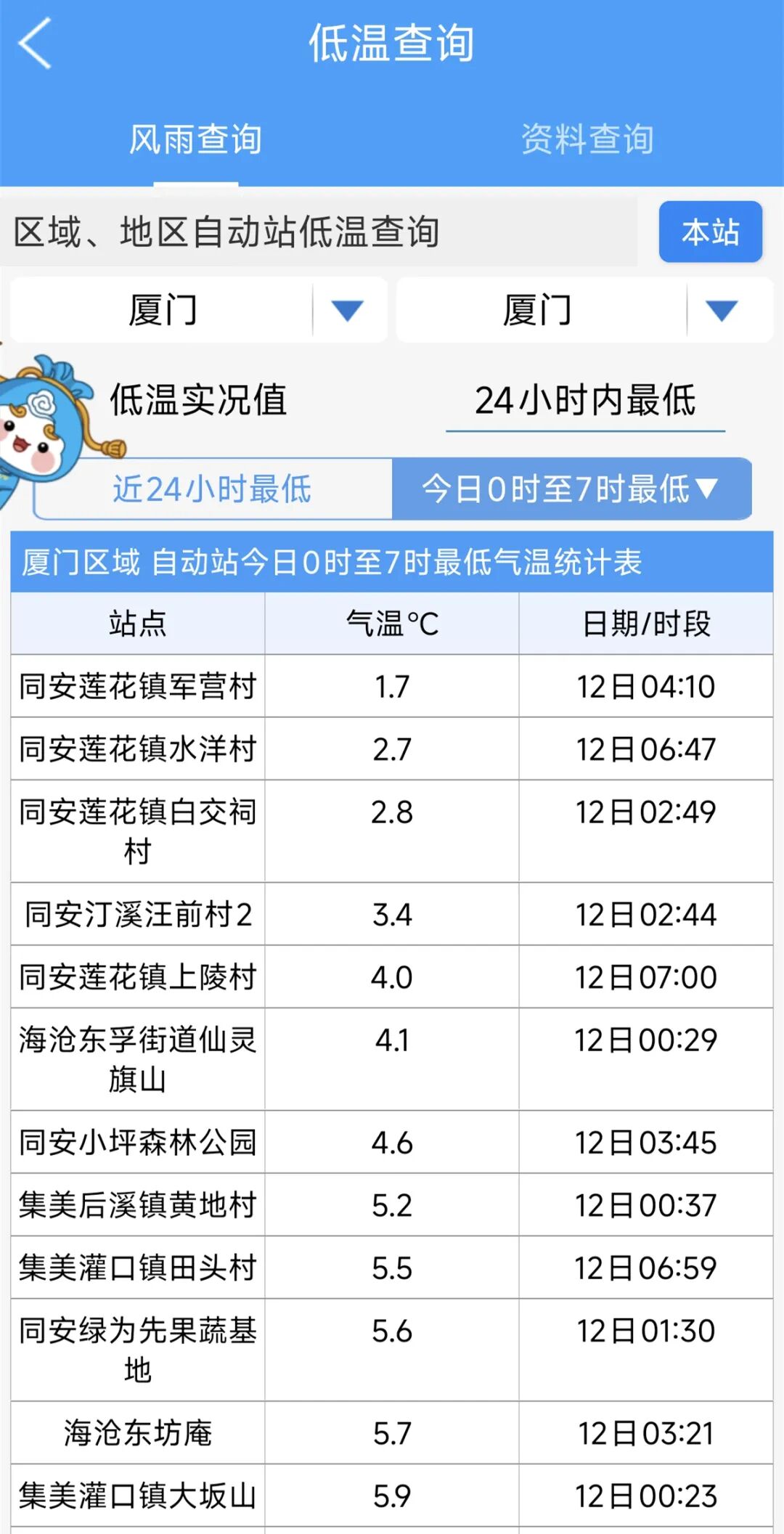Go back using the top-left arrow
The height and width of the screenshot is (1534, 784).
(x=35, y=44)
